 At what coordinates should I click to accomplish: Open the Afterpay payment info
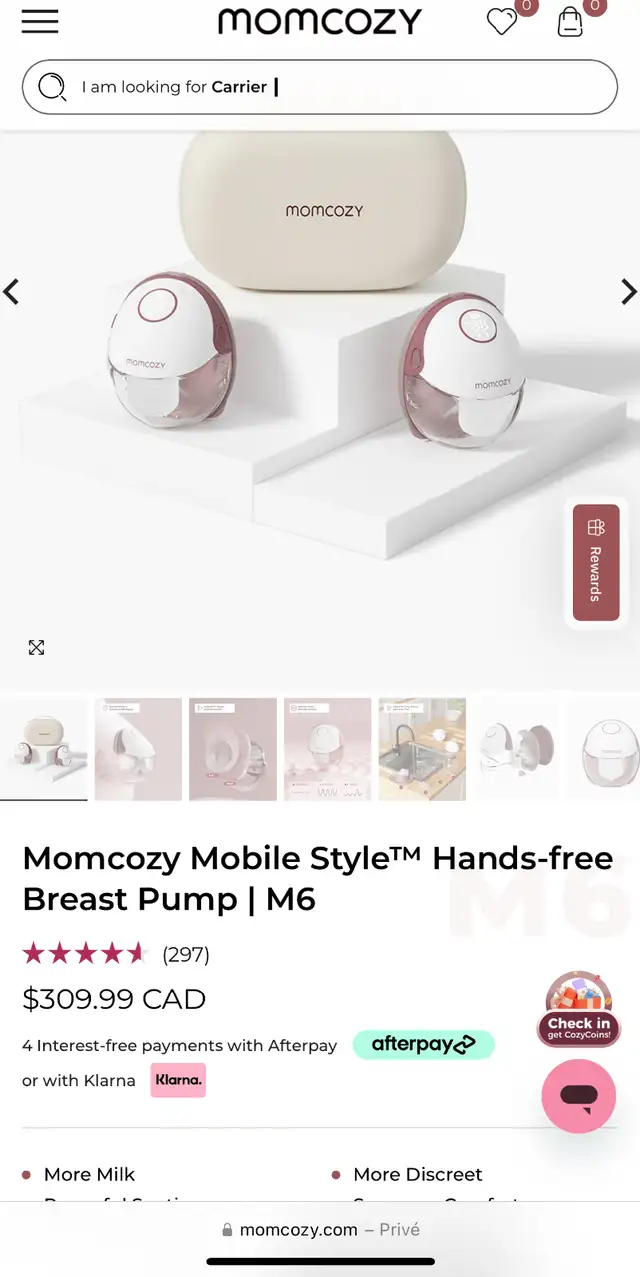click(x=423, y=1045)
